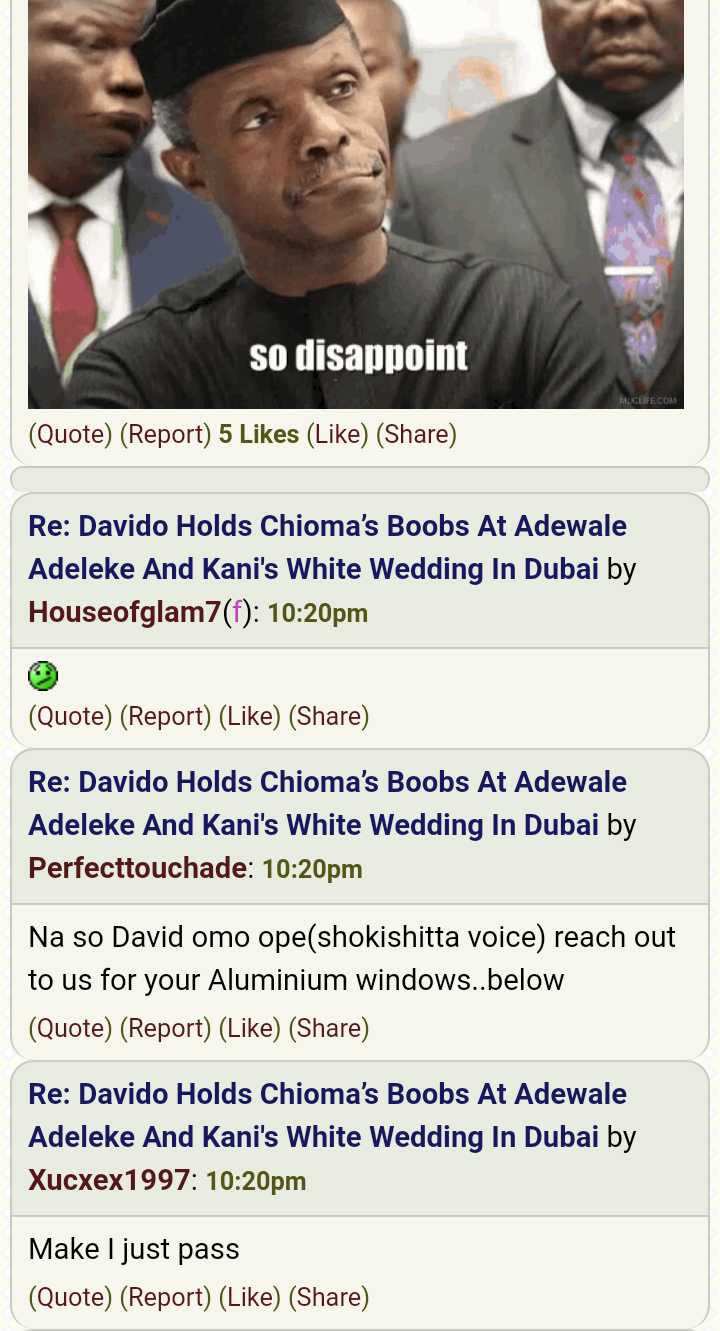Like Xucxex1997's 'Make I just pass' post
This screenshot has height=1331, width=720.
[x=250, y=1297]
